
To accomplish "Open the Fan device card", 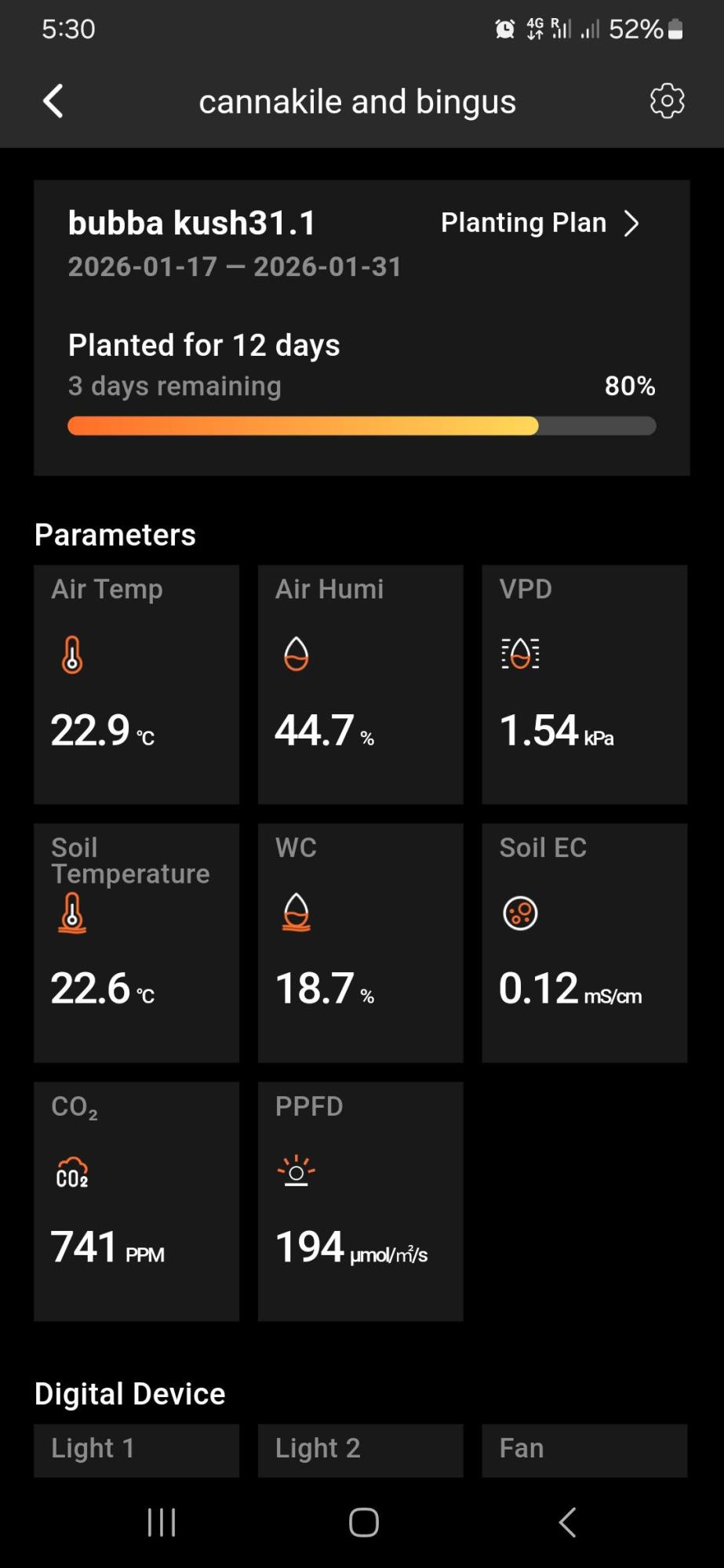I will pos(584,1450).
